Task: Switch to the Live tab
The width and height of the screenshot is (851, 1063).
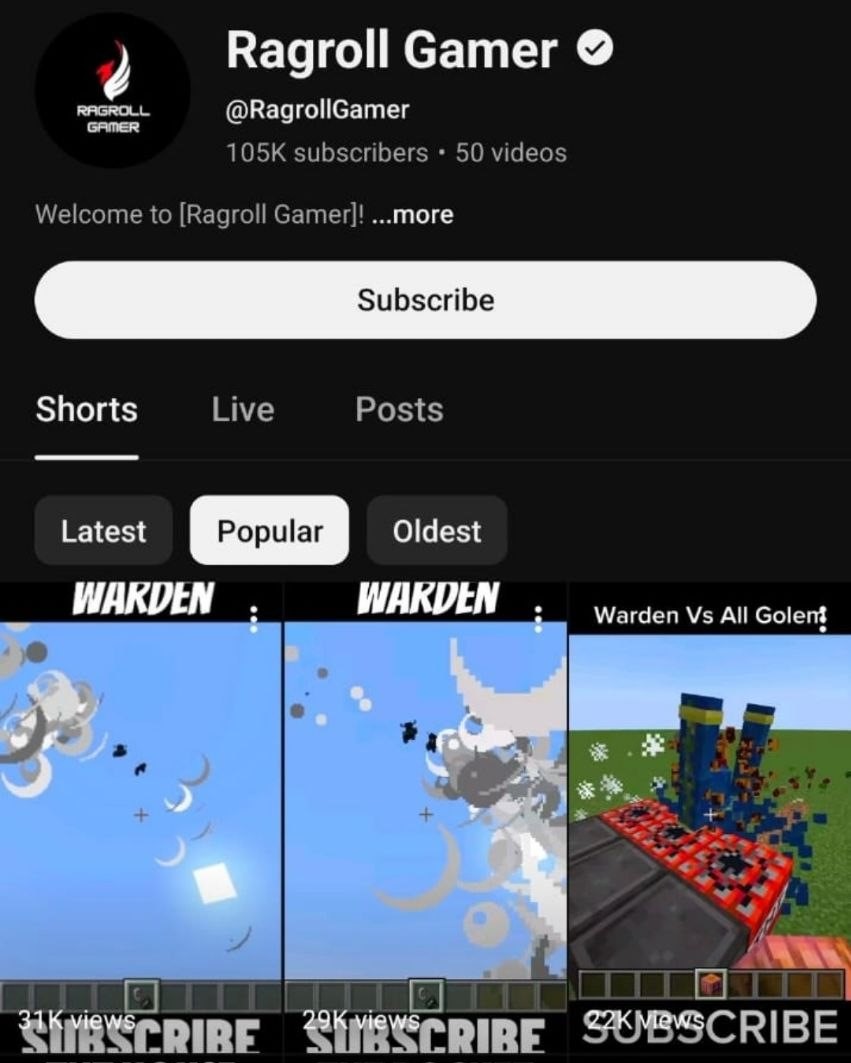Action: tap(242, 410)
